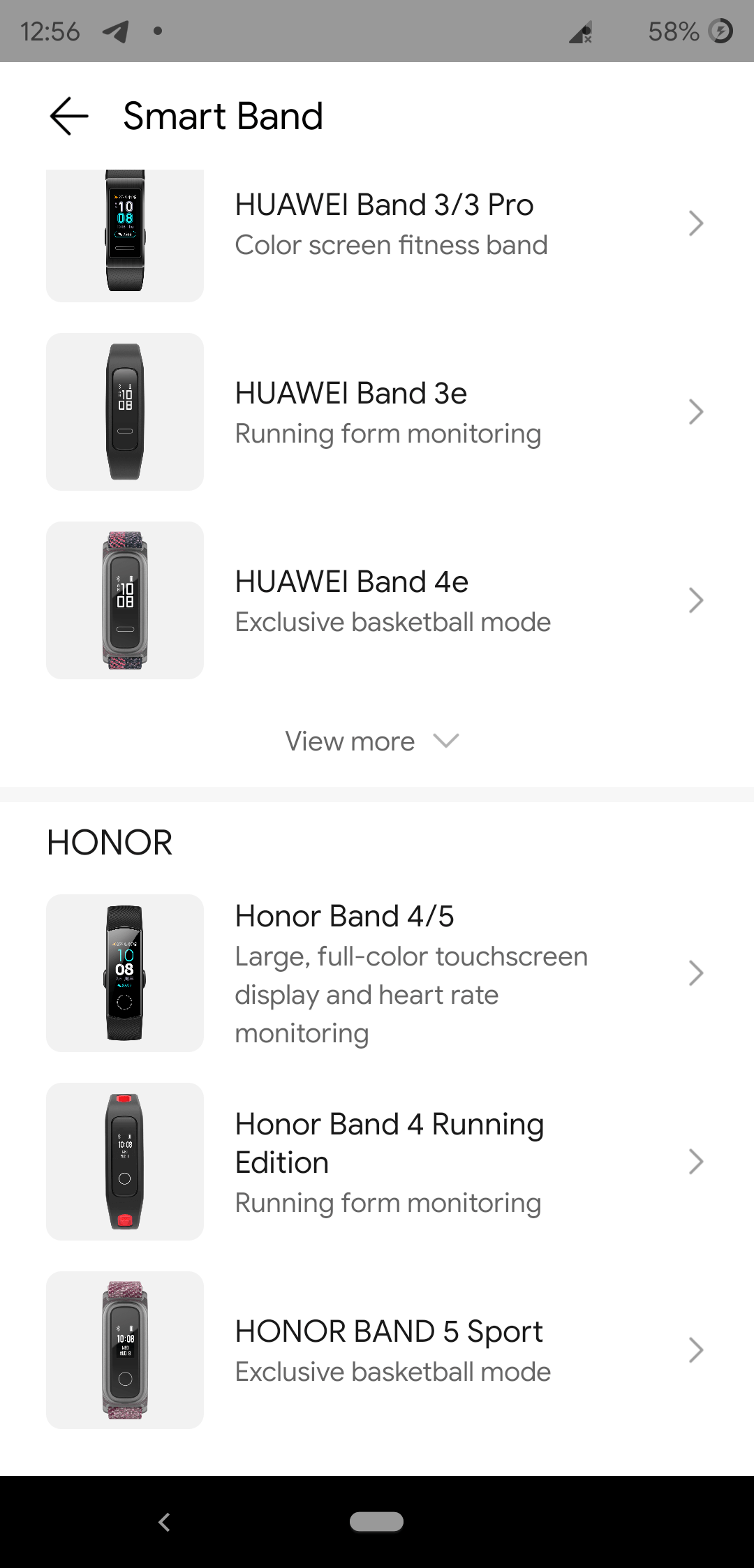Screen dimensions: 754x1568
Task: Tap the chevron next to HONOR BAND 5 Sport
Action: point(695,1349)
